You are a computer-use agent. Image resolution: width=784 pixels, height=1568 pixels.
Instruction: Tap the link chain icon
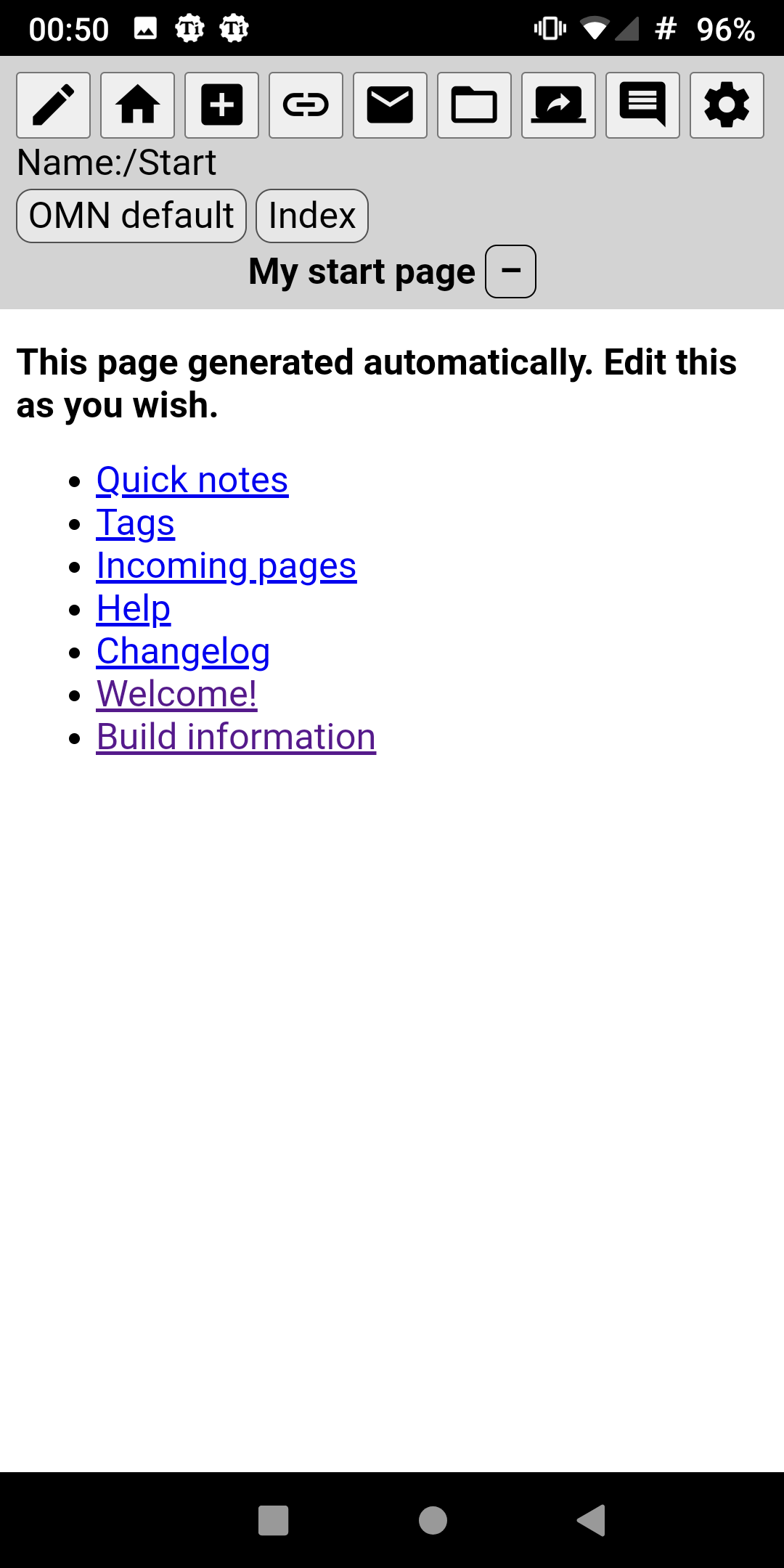tap(306, 105)
